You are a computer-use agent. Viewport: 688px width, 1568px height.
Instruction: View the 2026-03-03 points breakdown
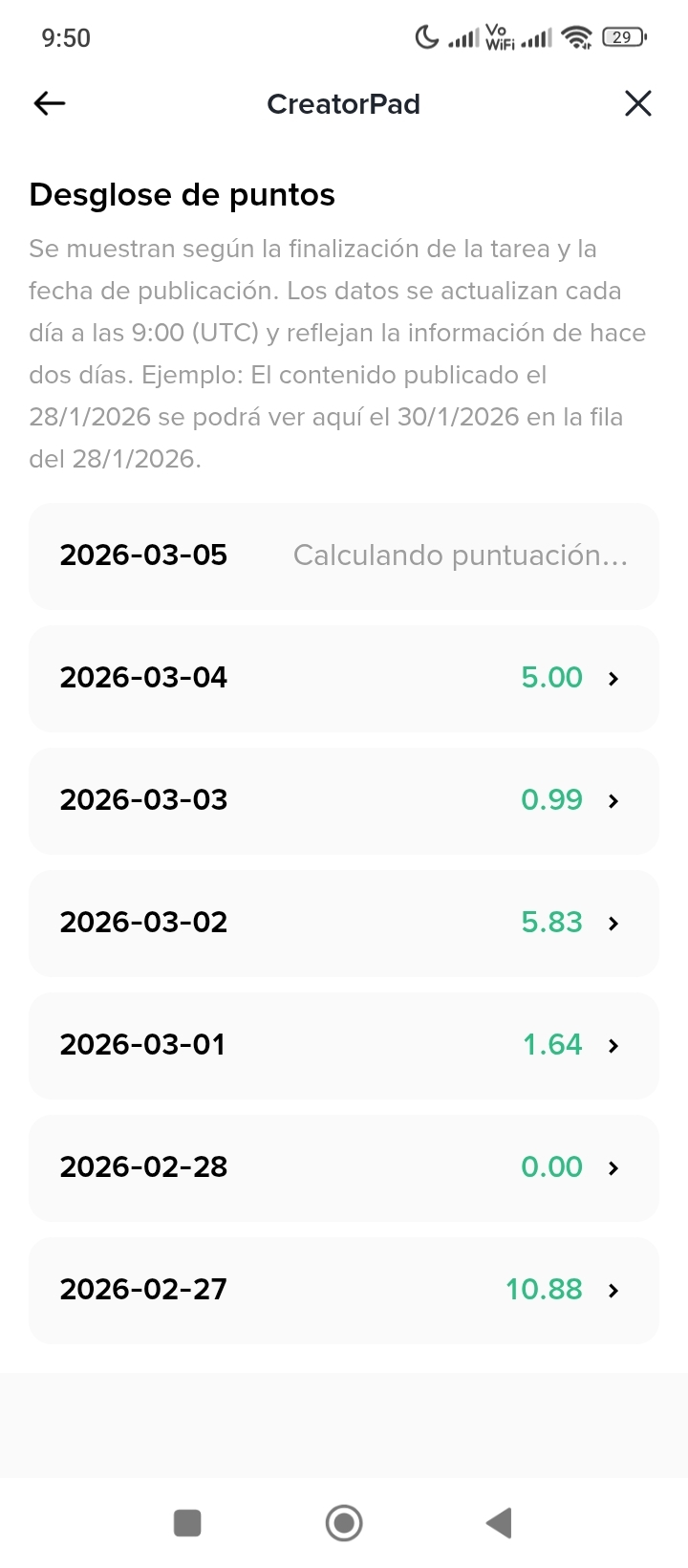pos(344,800)
